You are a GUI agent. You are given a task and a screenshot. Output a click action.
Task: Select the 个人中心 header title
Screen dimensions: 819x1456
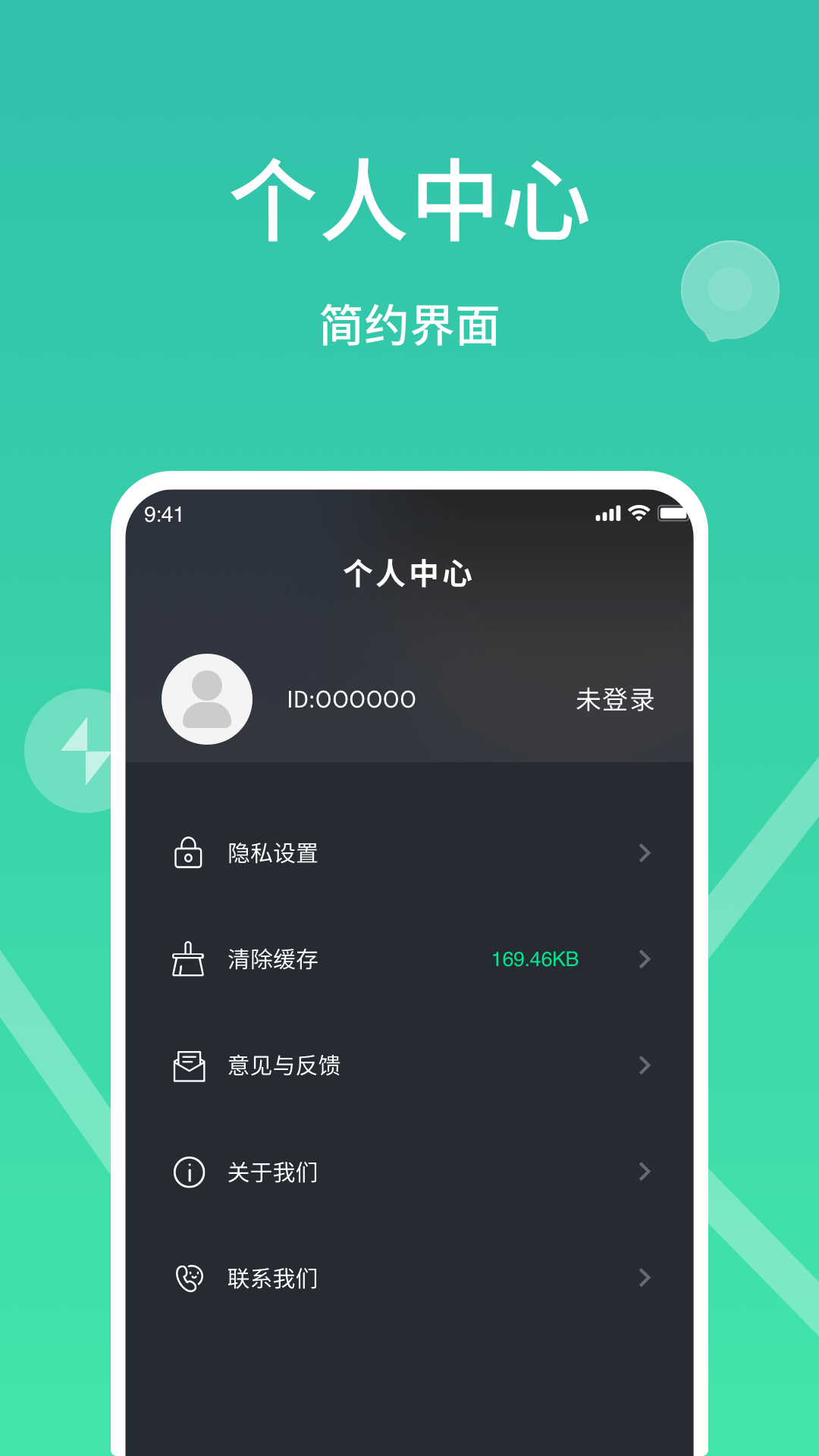point(409,575)
